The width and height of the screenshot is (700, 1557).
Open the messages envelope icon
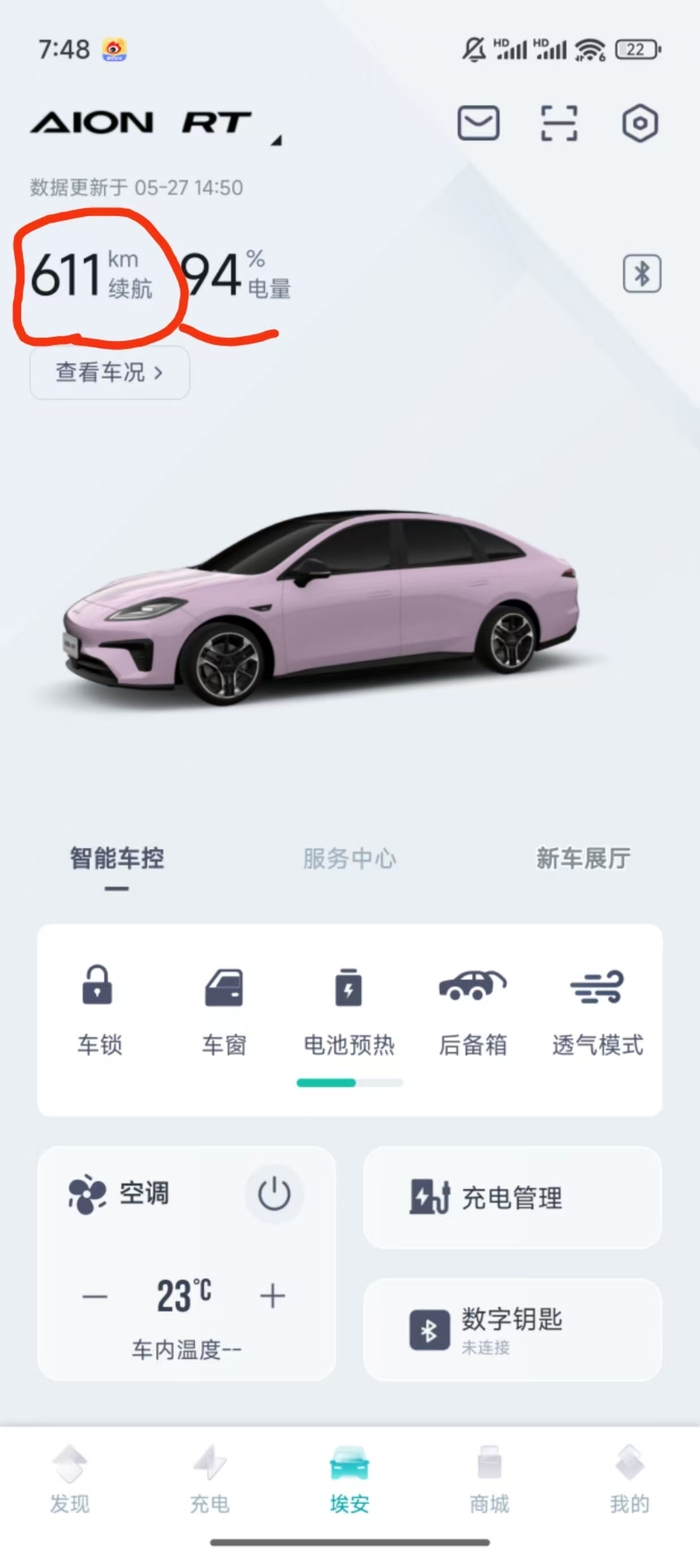point(479,123)
